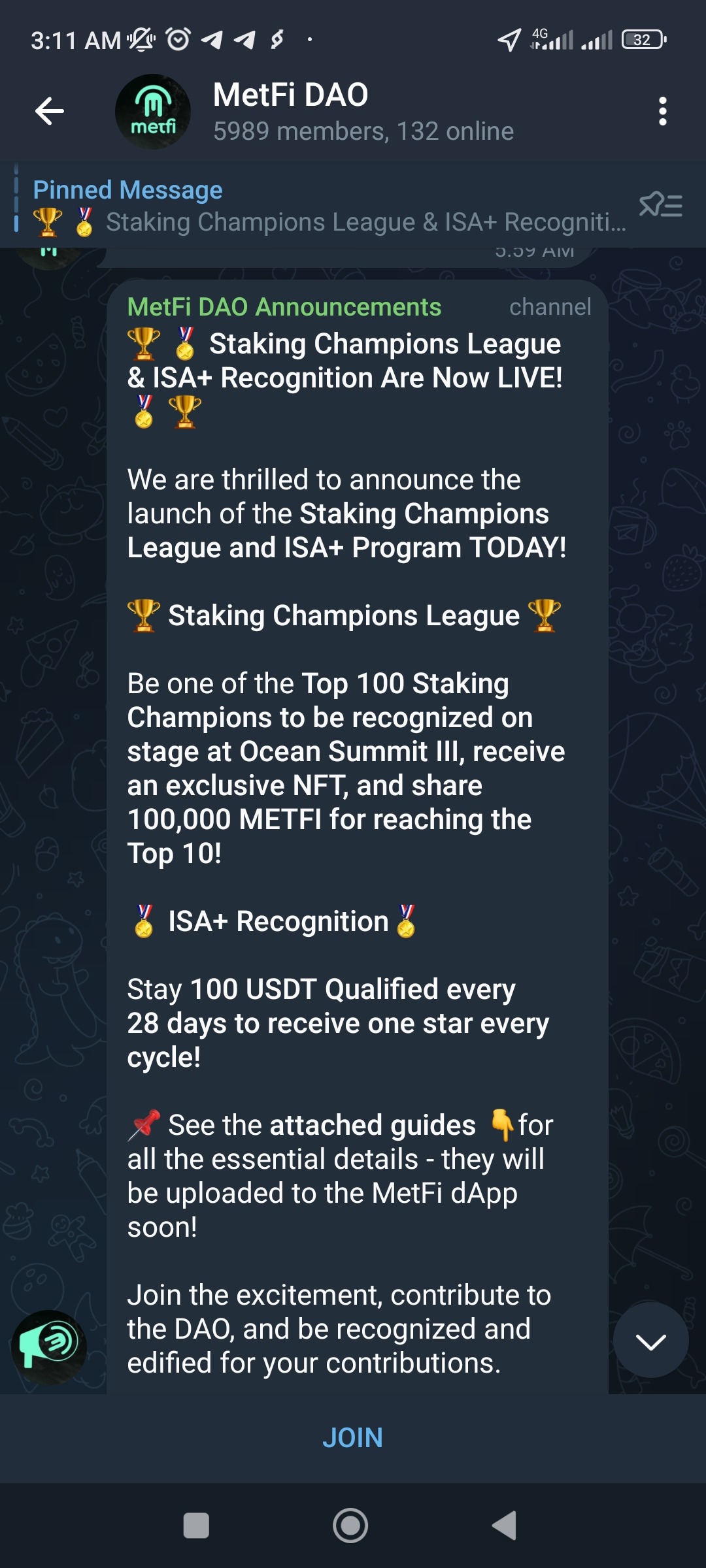Screen dimensions: 706x1568
Task: Open MetFi DAO Announcements channel name
Action: pos(284,307)
